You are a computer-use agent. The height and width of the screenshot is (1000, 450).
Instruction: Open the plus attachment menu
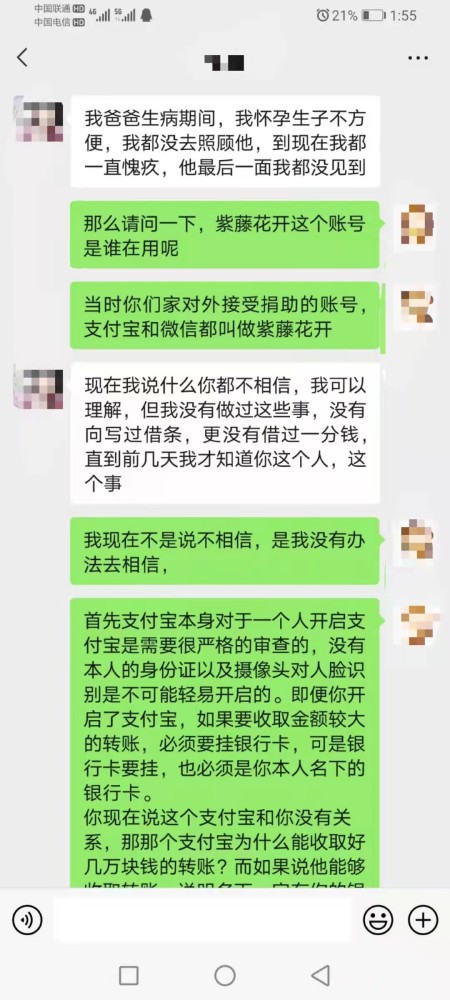423,920
